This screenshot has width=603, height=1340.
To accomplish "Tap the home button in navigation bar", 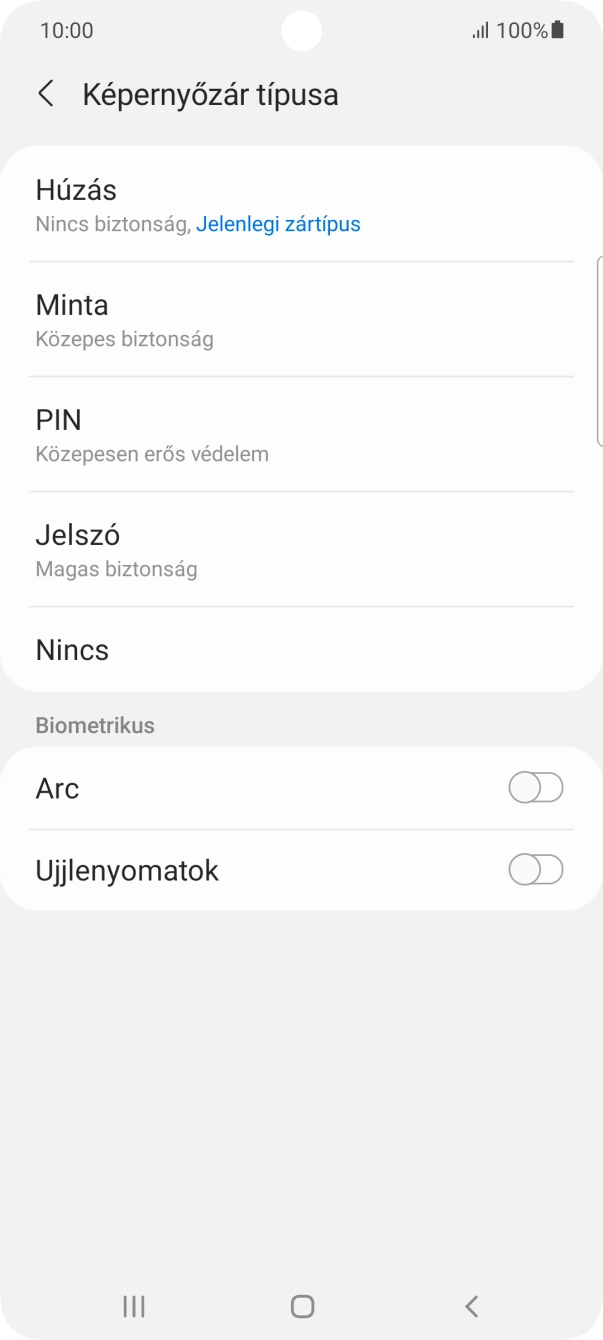I will tap(302, 1305).
